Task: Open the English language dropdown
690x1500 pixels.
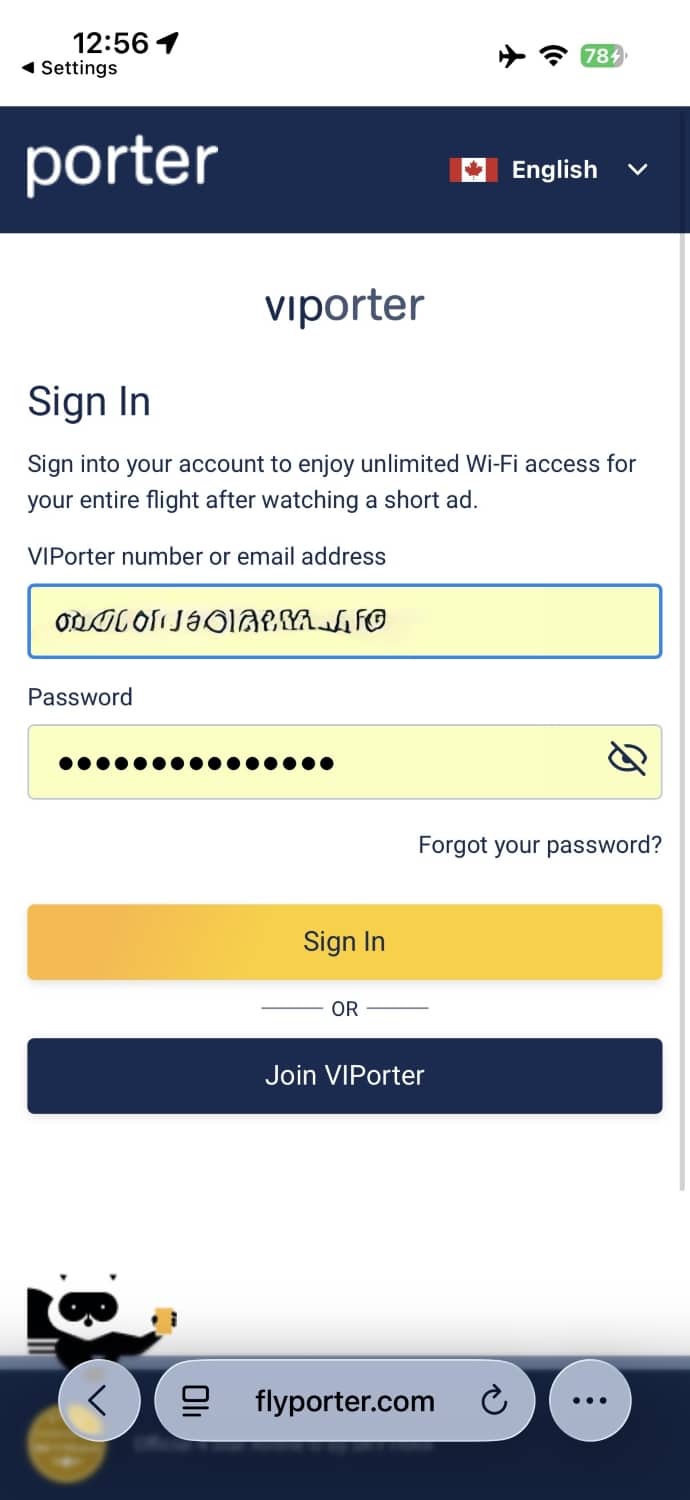Action: [x=550, y=170]
